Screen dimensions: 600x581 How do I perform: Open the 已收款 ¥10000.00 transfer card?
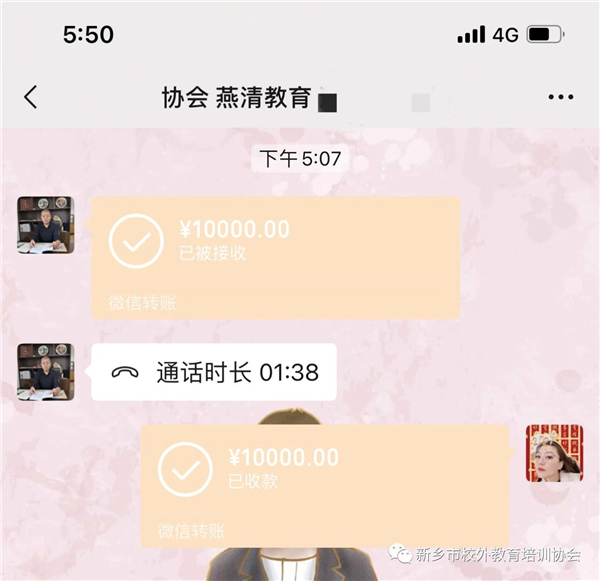(x=324, y=485)
